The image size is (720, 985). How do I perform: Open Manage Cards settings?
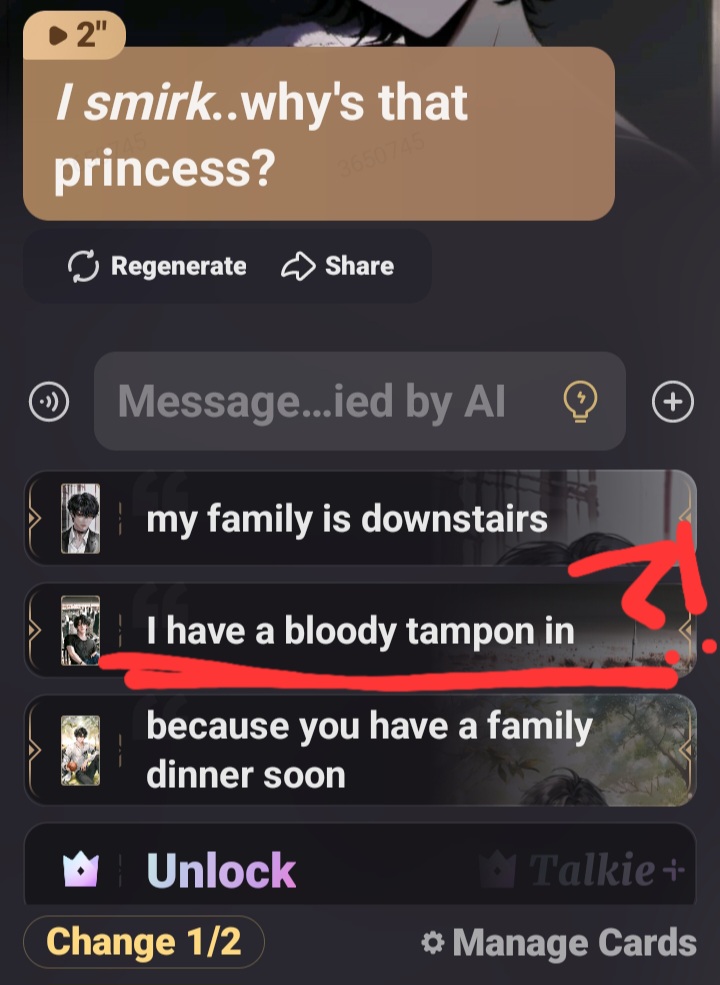pos(559,942)
